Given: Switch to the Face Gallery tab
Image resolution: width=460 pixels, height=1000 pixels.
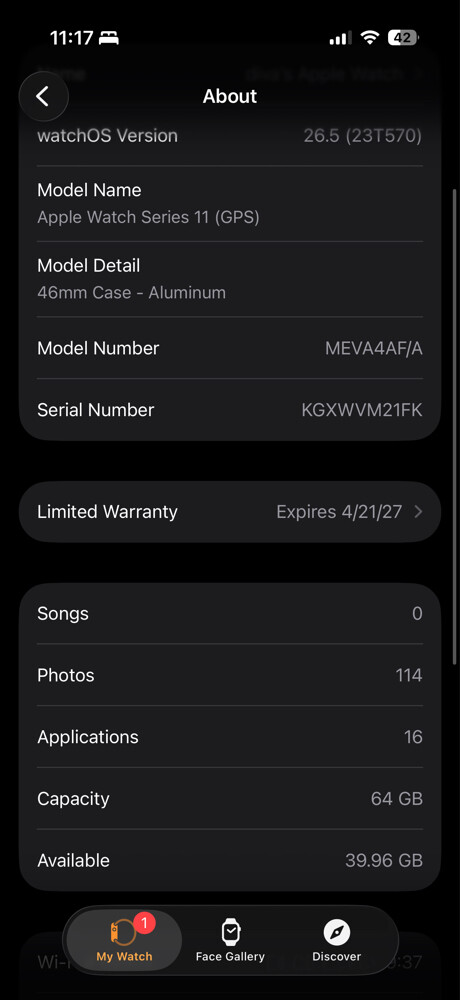Looking at the screenshot, I should pyautogui.click(x=230, y=940).
